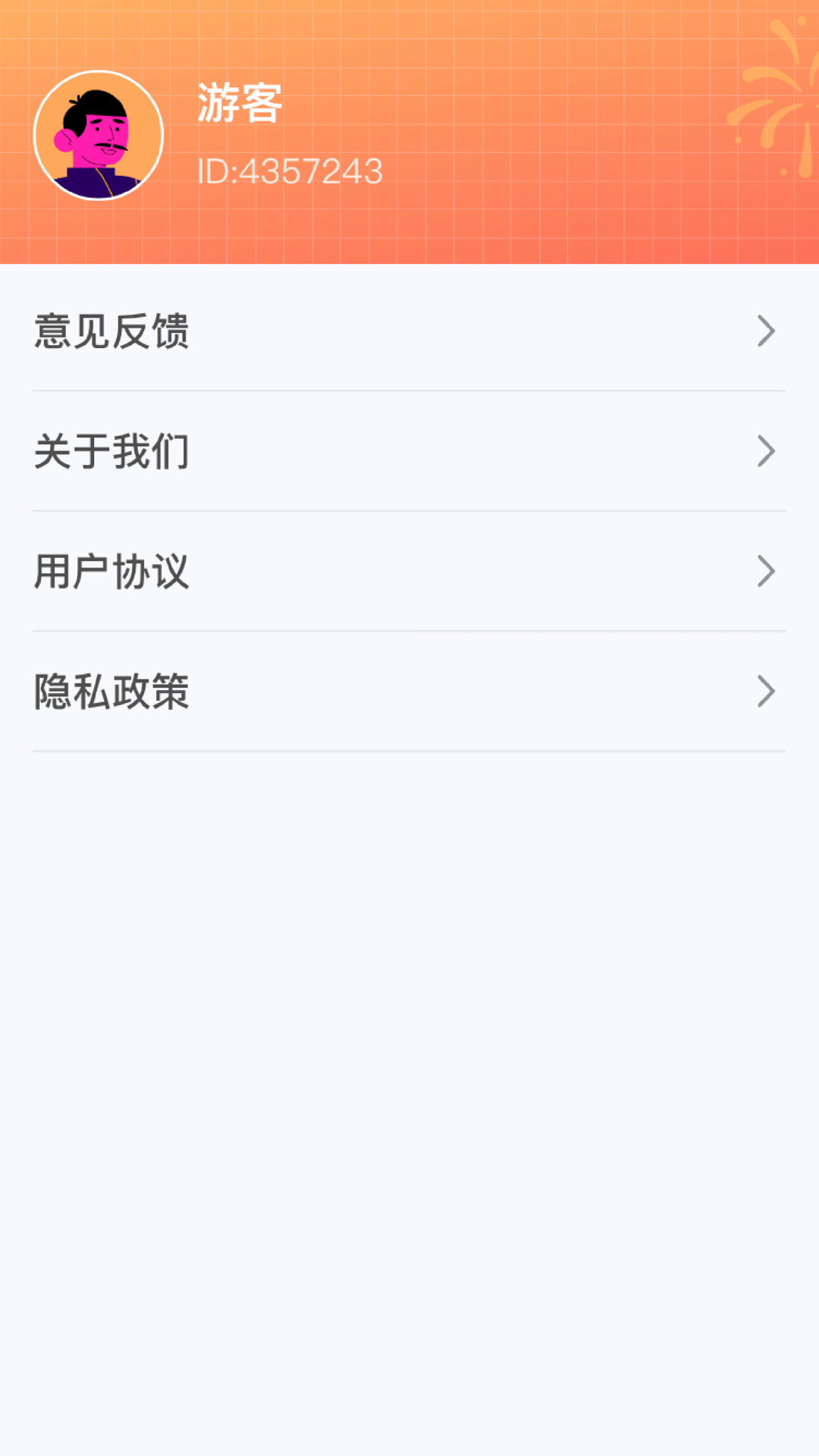Viewport: 819px width, 1456px height.
Task: View the 隐私政策 privacy policy
Action: 409,692
